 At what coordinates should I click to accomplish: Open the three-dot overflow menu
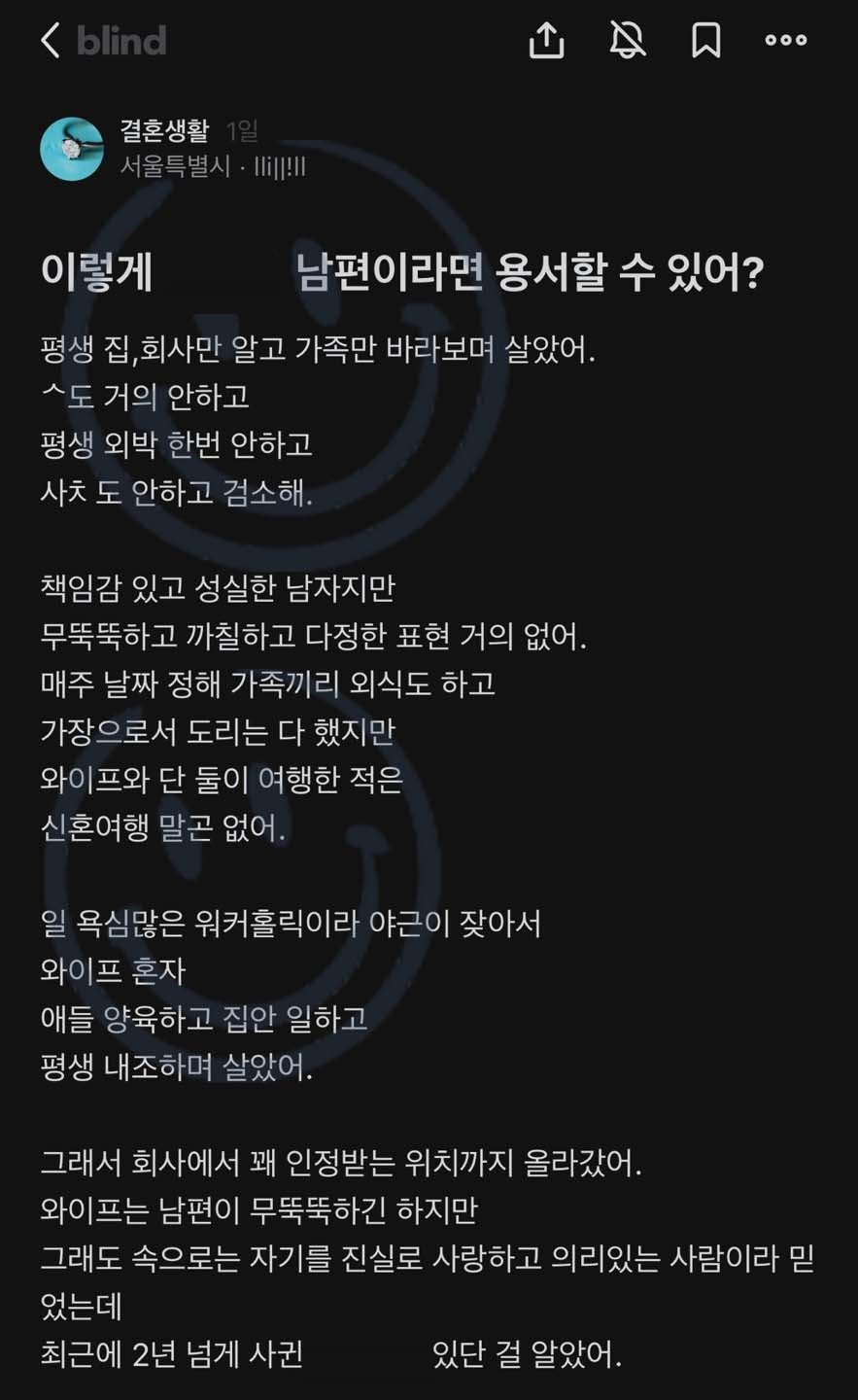coord(785,41)
